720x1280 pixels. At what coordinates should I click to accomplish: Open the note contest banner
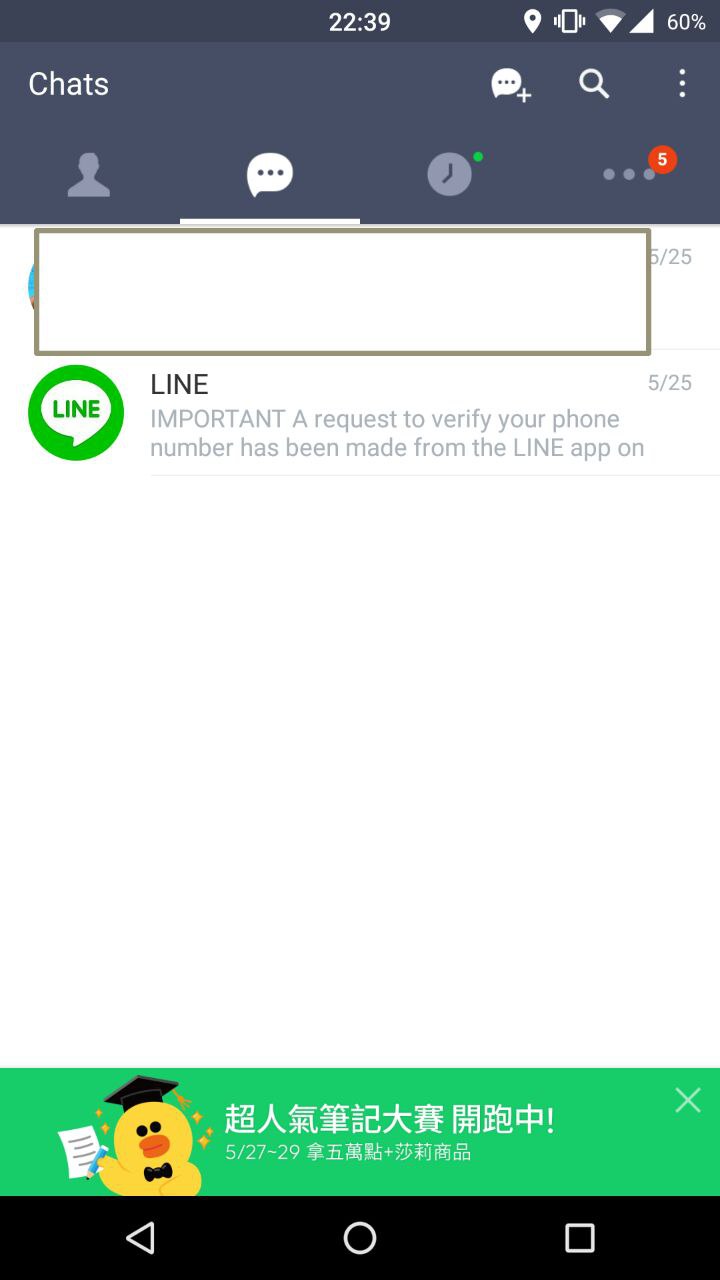pos(390,1132)
